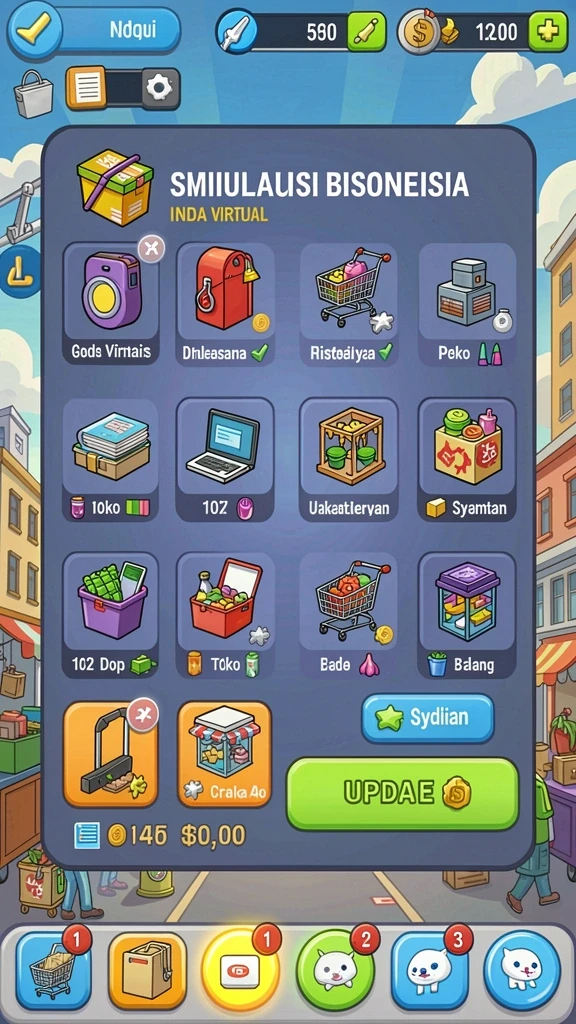This screenshot has height=1024, width=576.
Task: Open the settings gear icon
Action: tap(159, 88)
